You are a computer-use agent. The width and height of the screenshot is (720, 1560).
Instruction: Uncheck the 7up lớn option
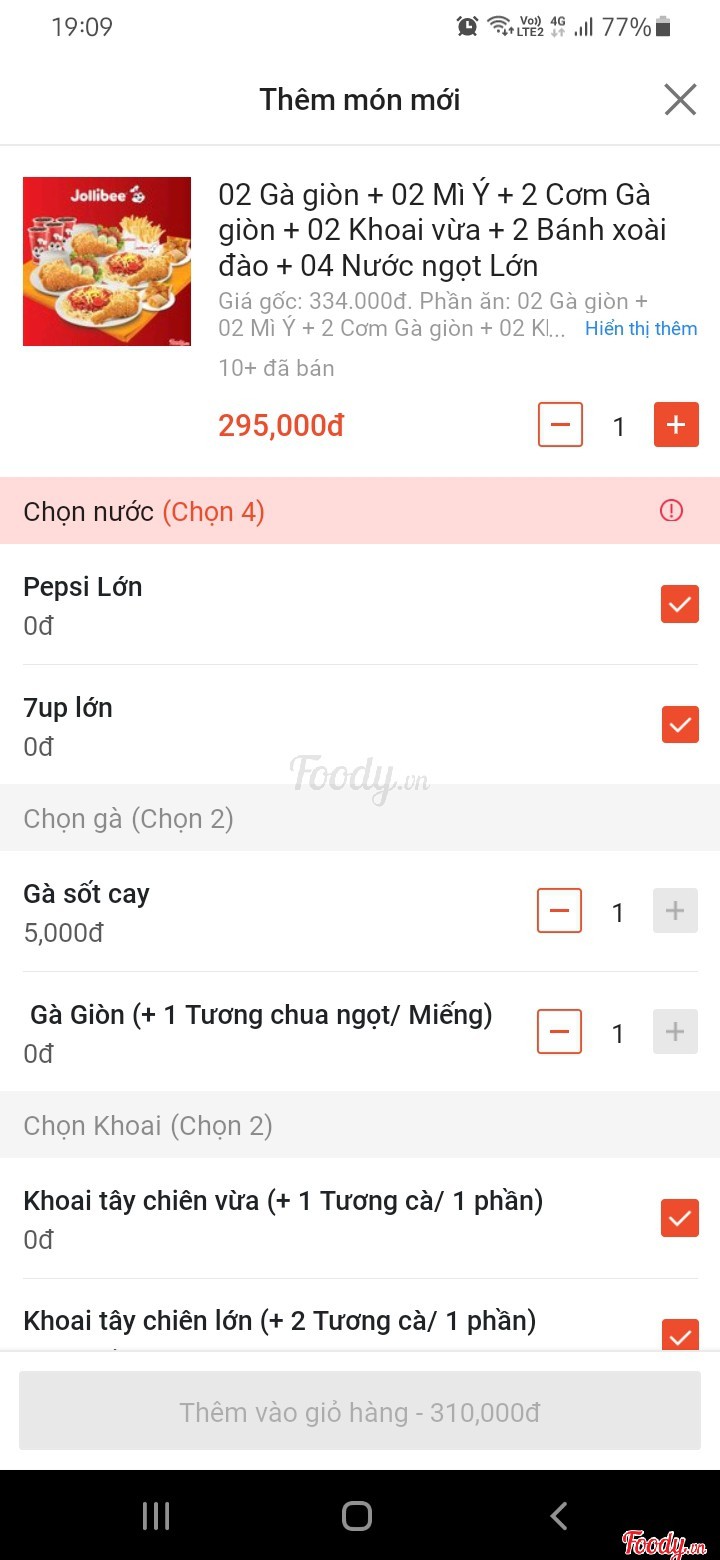click(680, 724)
